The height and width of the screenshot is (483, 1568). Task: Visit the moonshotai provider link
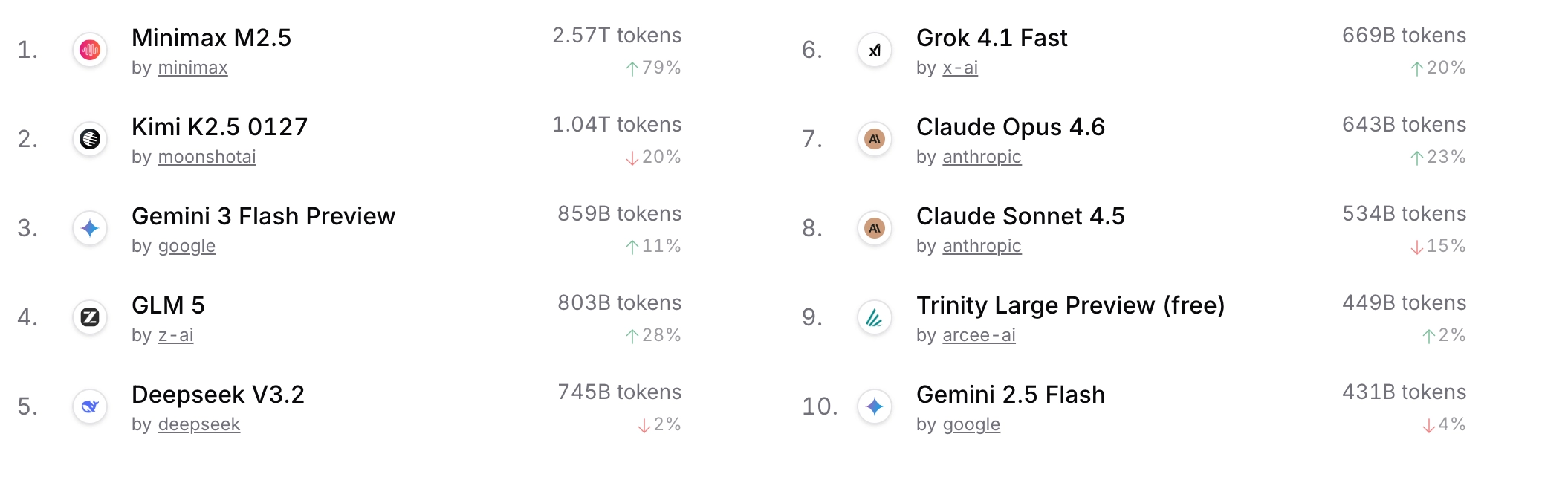(207, 157)
